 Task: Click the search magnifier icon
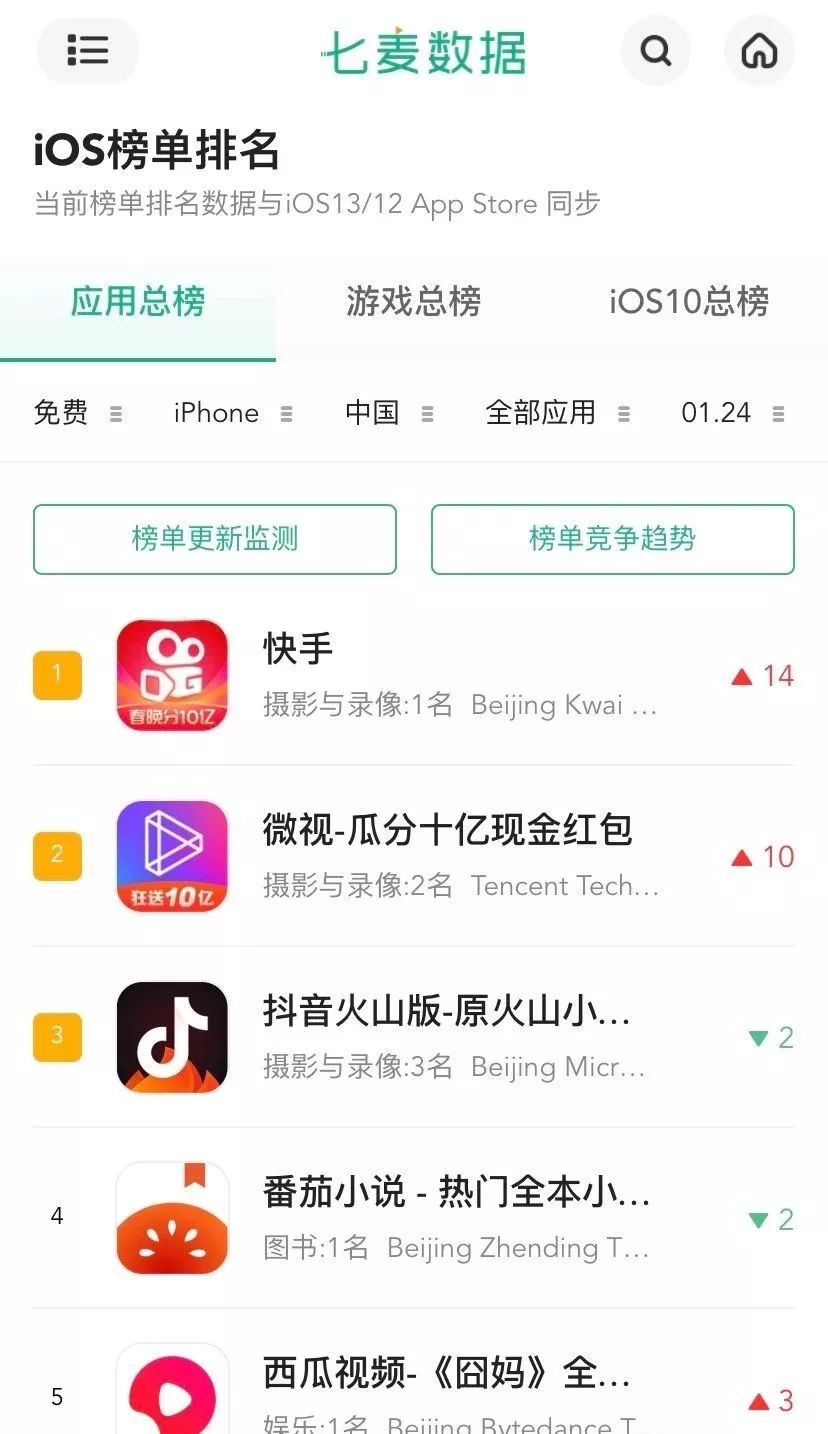pyautogui.click(x=655, y=50)
